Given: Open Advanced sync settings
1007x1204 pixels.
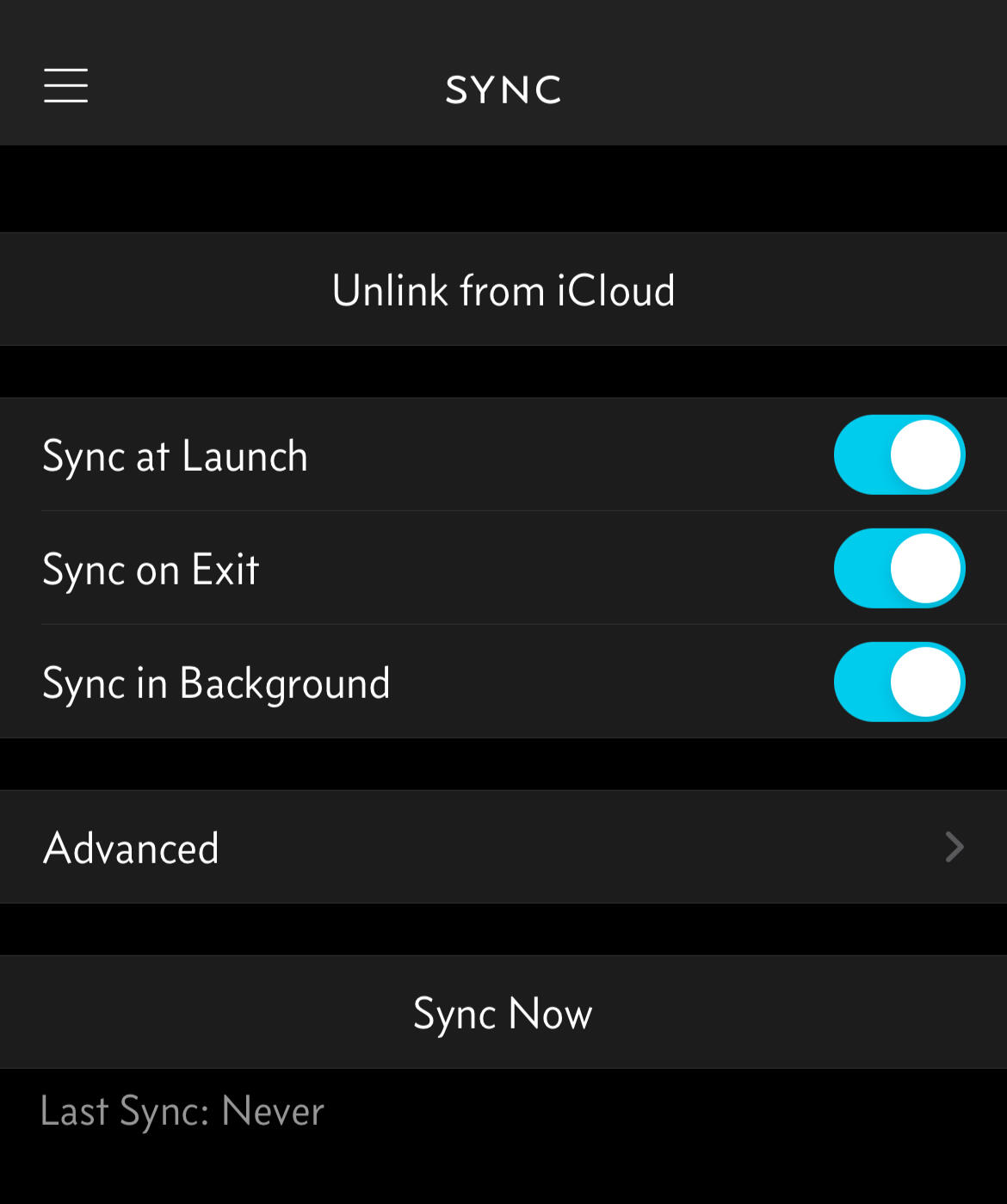Looking at the screenshot, I should click(504, 848).
